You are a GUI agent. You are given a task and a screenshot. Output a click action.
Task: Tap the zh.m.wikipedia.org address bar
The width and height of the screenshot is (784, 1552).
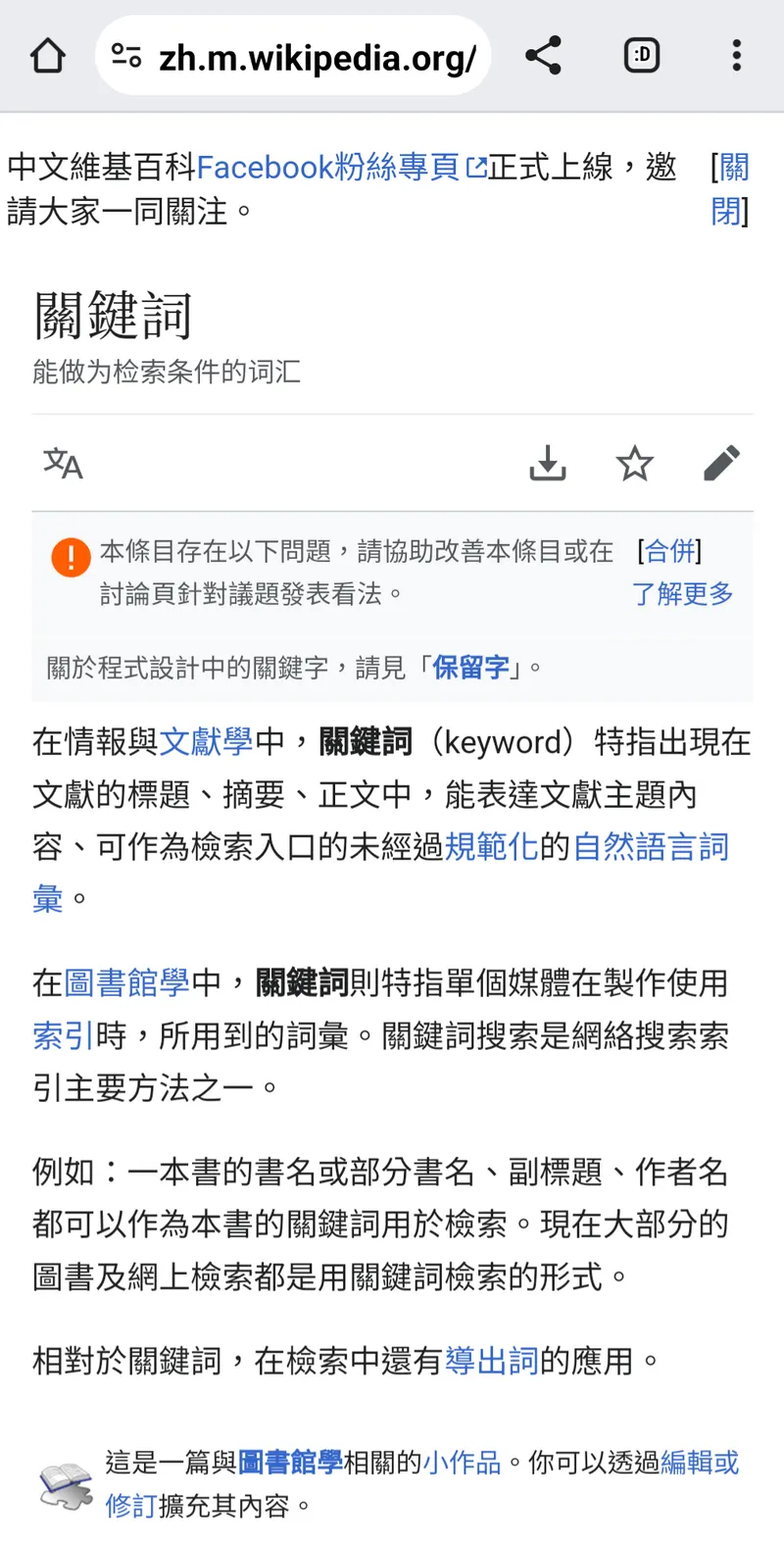click(x=294, y=57)
